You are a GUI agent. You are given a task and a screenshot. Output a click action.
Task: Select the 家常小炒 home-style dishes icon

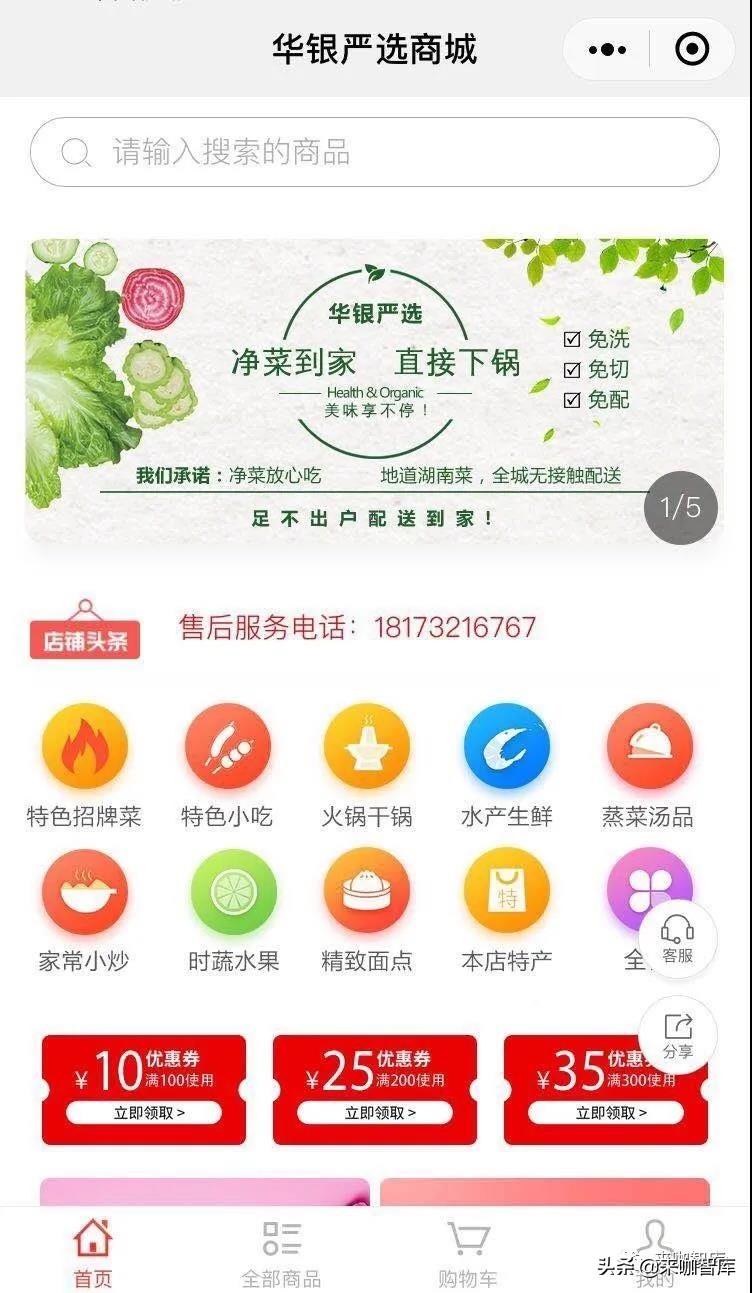coord(84,892)
